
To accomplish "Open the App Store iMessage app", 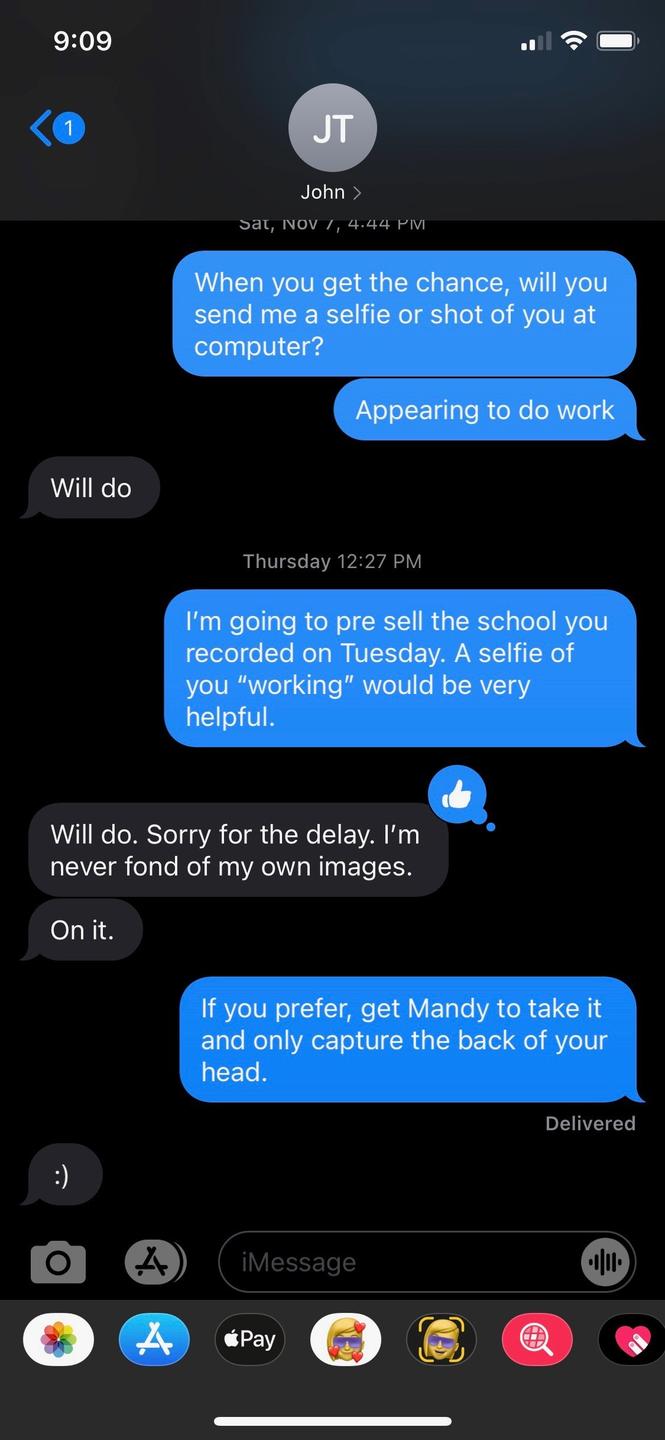I will (x=154, y=1340).
